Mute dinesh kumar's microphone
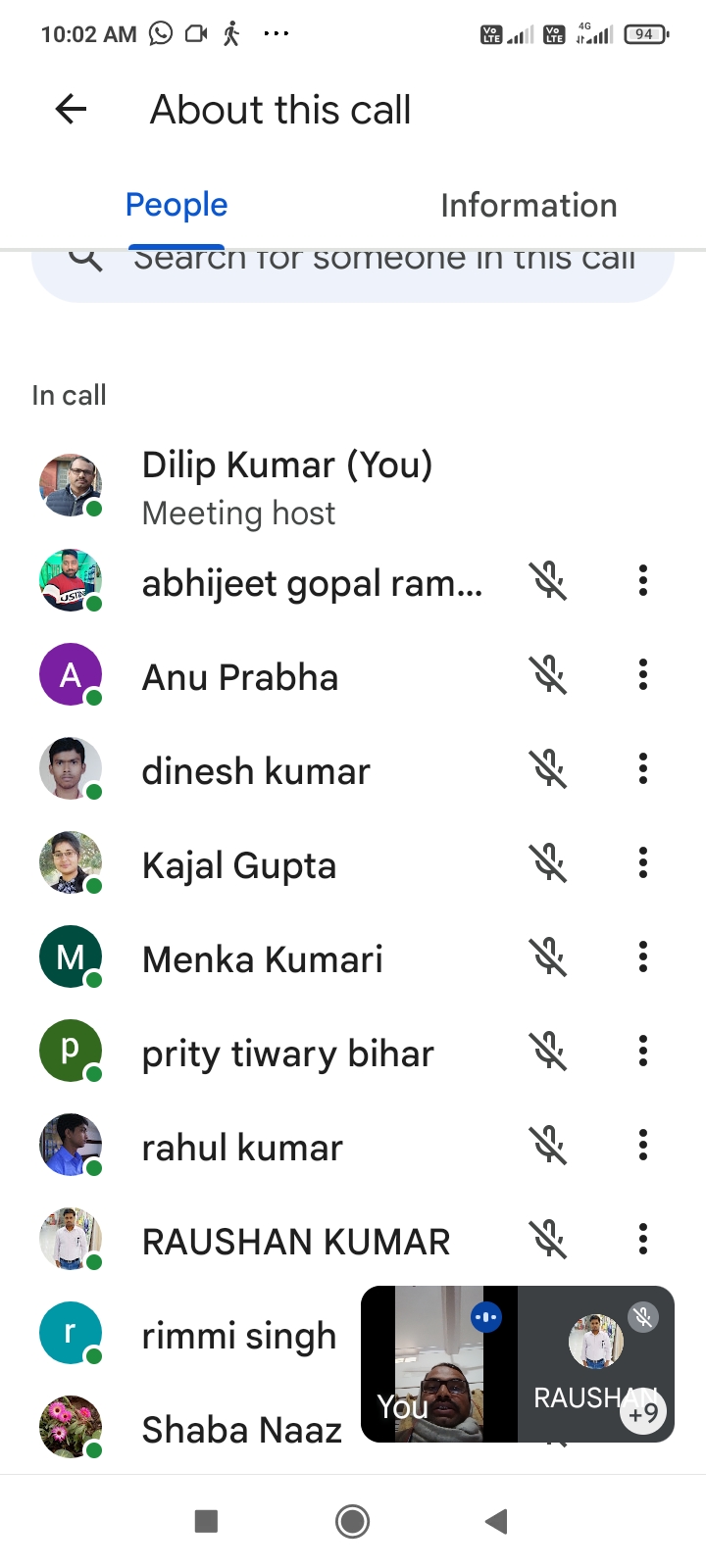 click(x=549, y=769)
